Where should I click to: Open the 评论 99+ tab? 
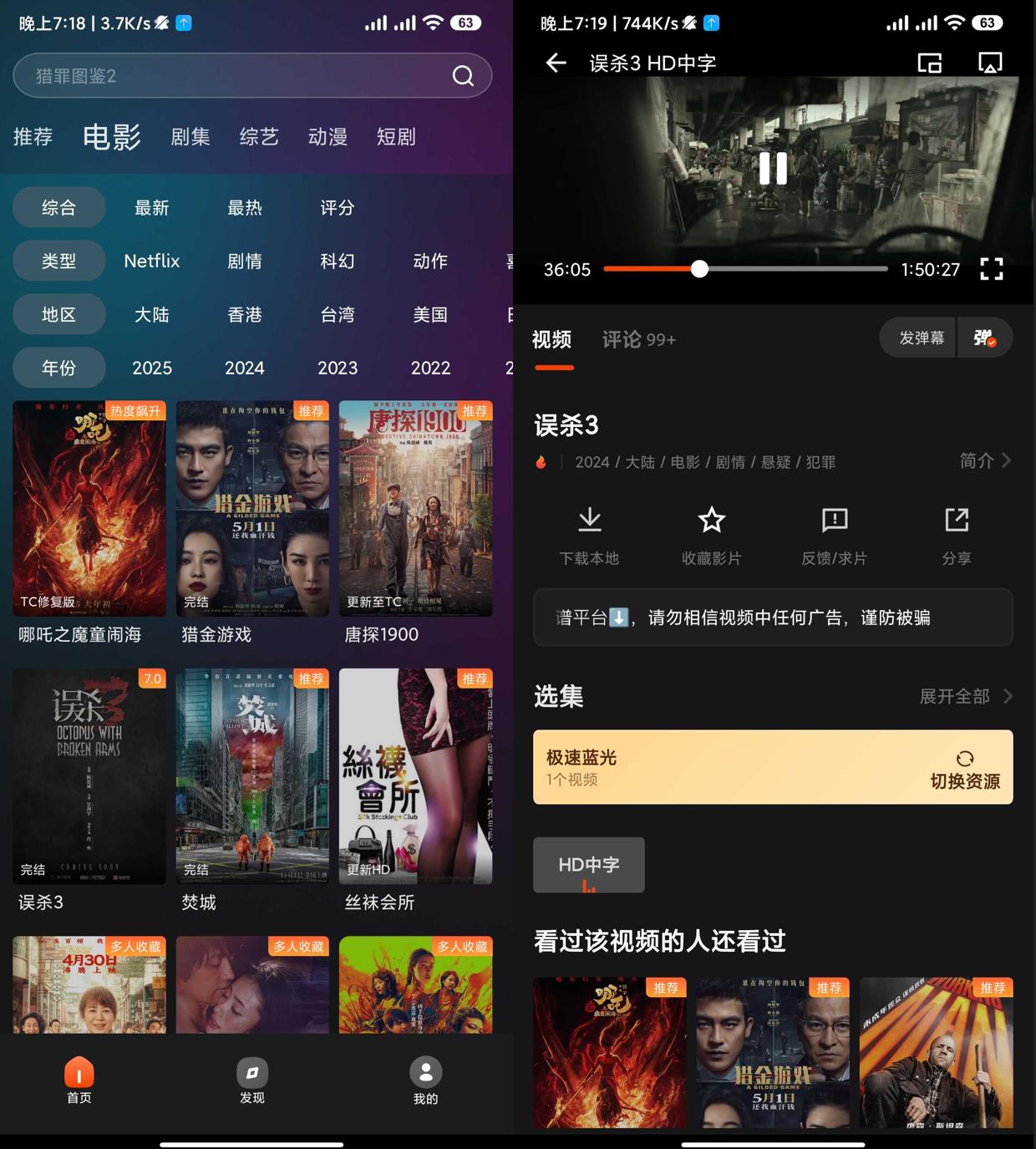639,339
